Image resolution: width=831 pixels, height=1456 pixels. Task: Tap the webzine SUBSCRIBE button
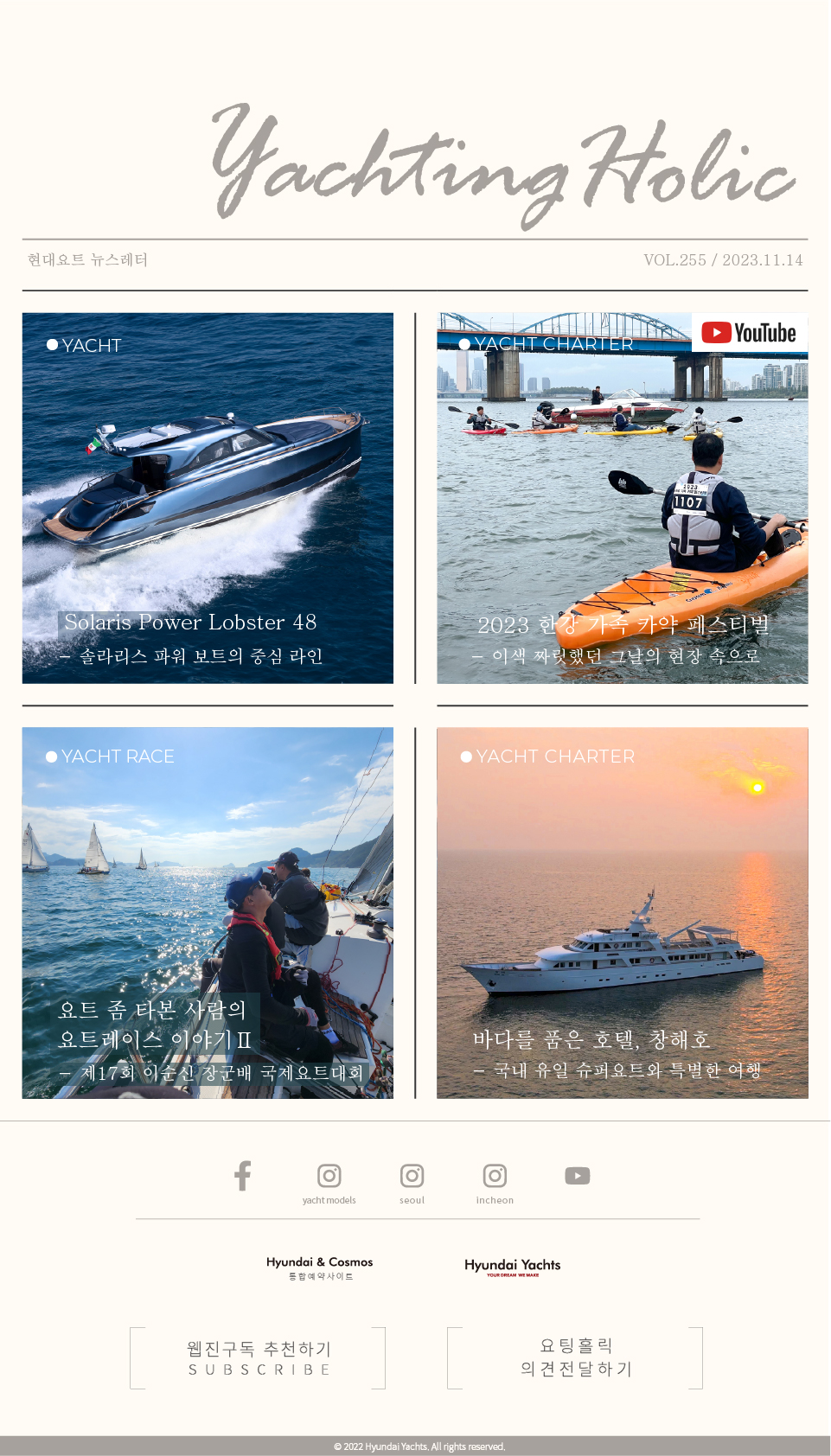point(258,1357)
